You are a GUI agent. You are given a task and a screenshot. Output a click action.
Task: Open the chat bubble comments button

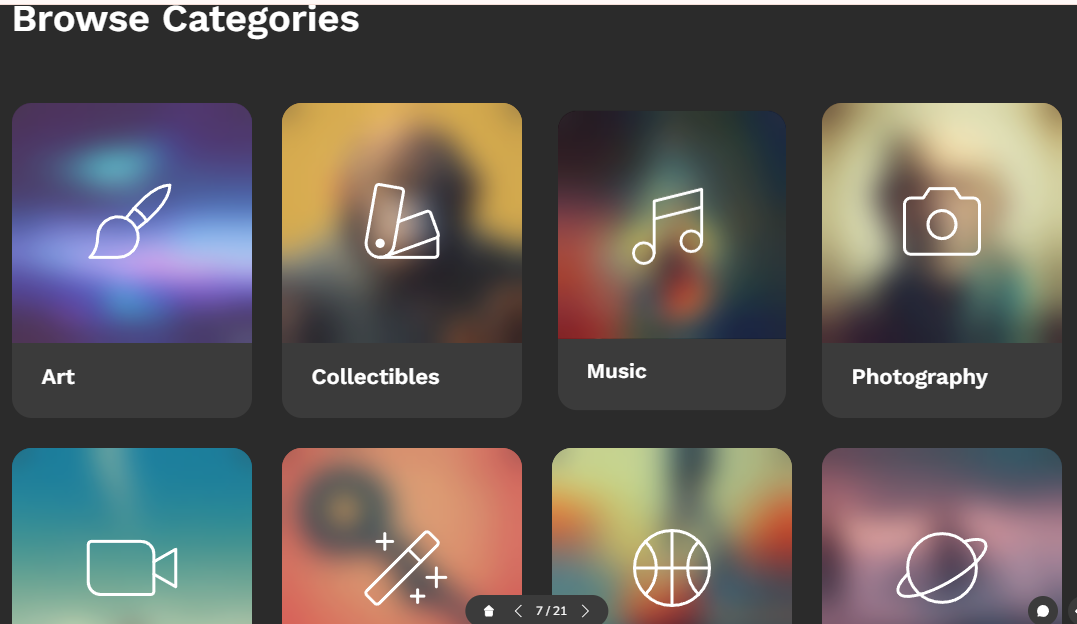[1042, 611]
